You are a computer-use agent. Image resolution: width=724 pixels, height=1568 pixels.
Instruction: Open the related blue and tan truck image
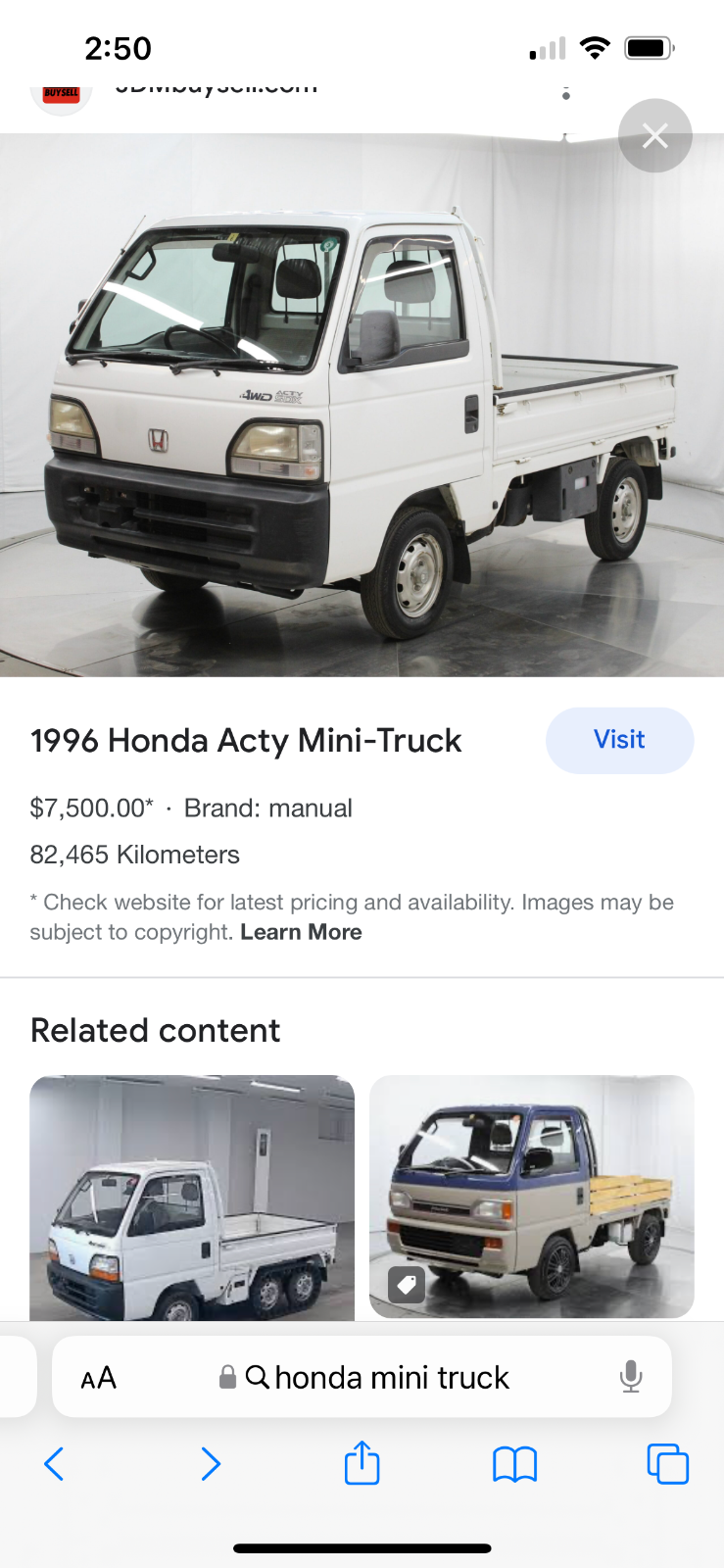point(532,1197)
